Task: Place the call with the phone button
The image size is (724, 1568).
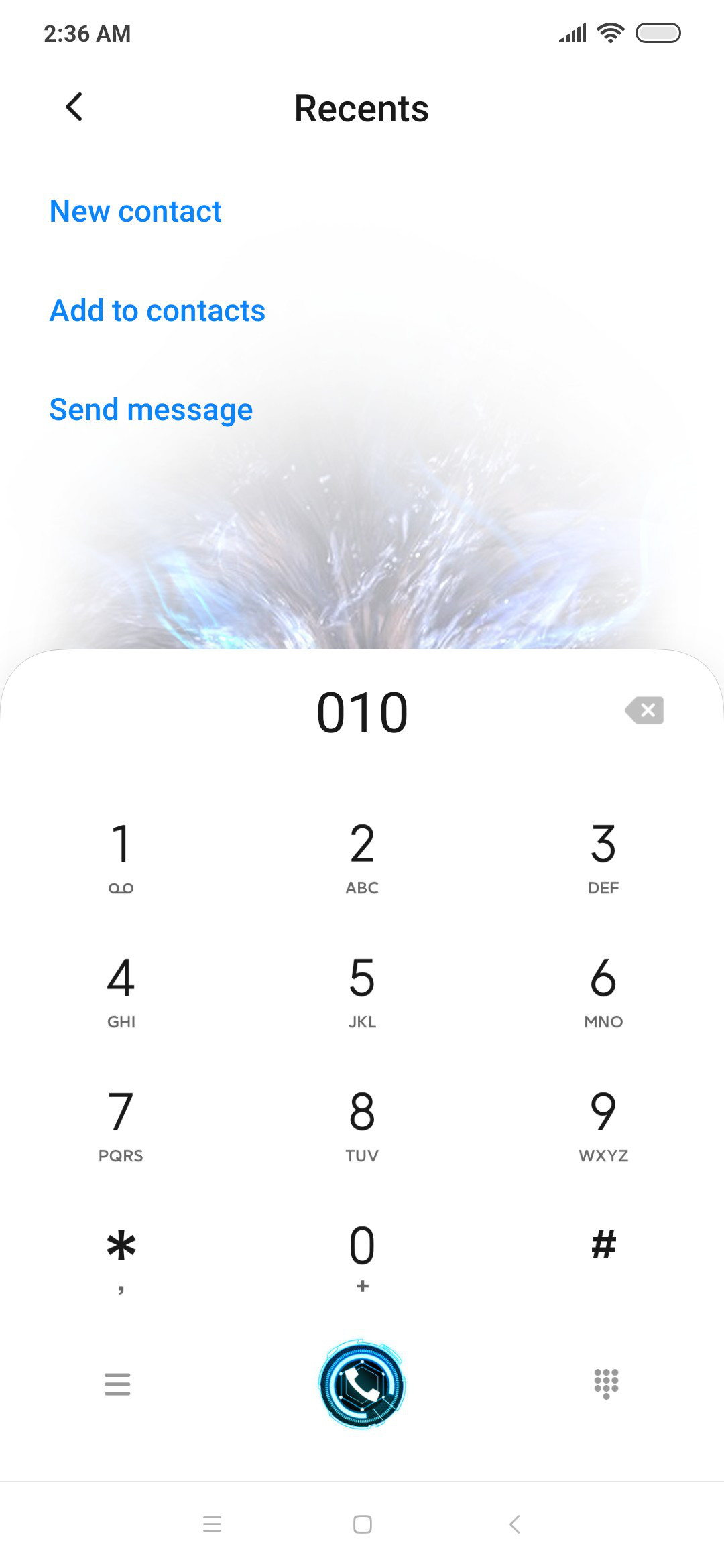Action: pyautogui.click(x=362, y=1384)
